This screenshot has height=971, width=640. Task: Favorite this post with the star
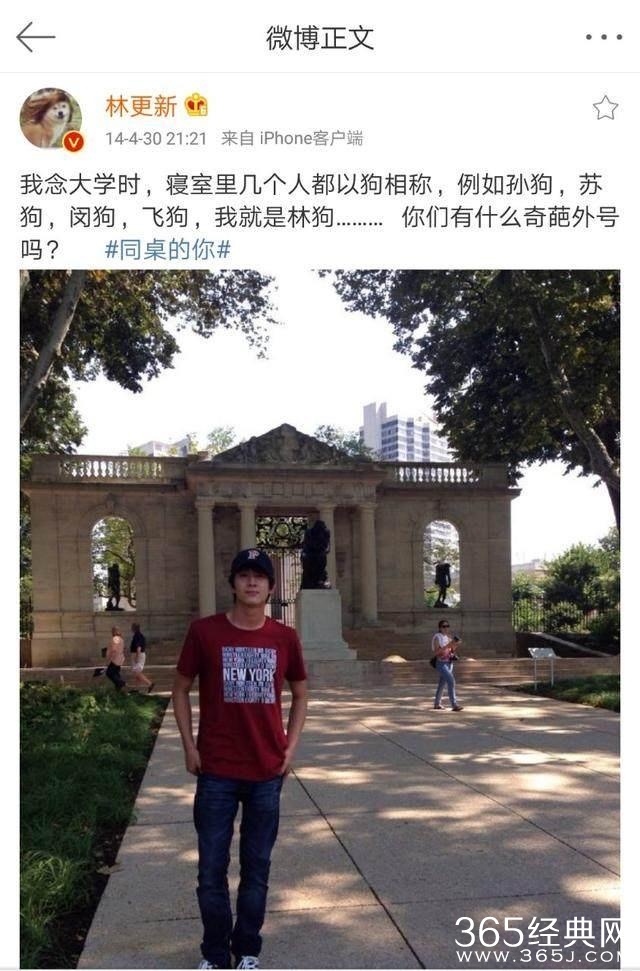(605, 108)
